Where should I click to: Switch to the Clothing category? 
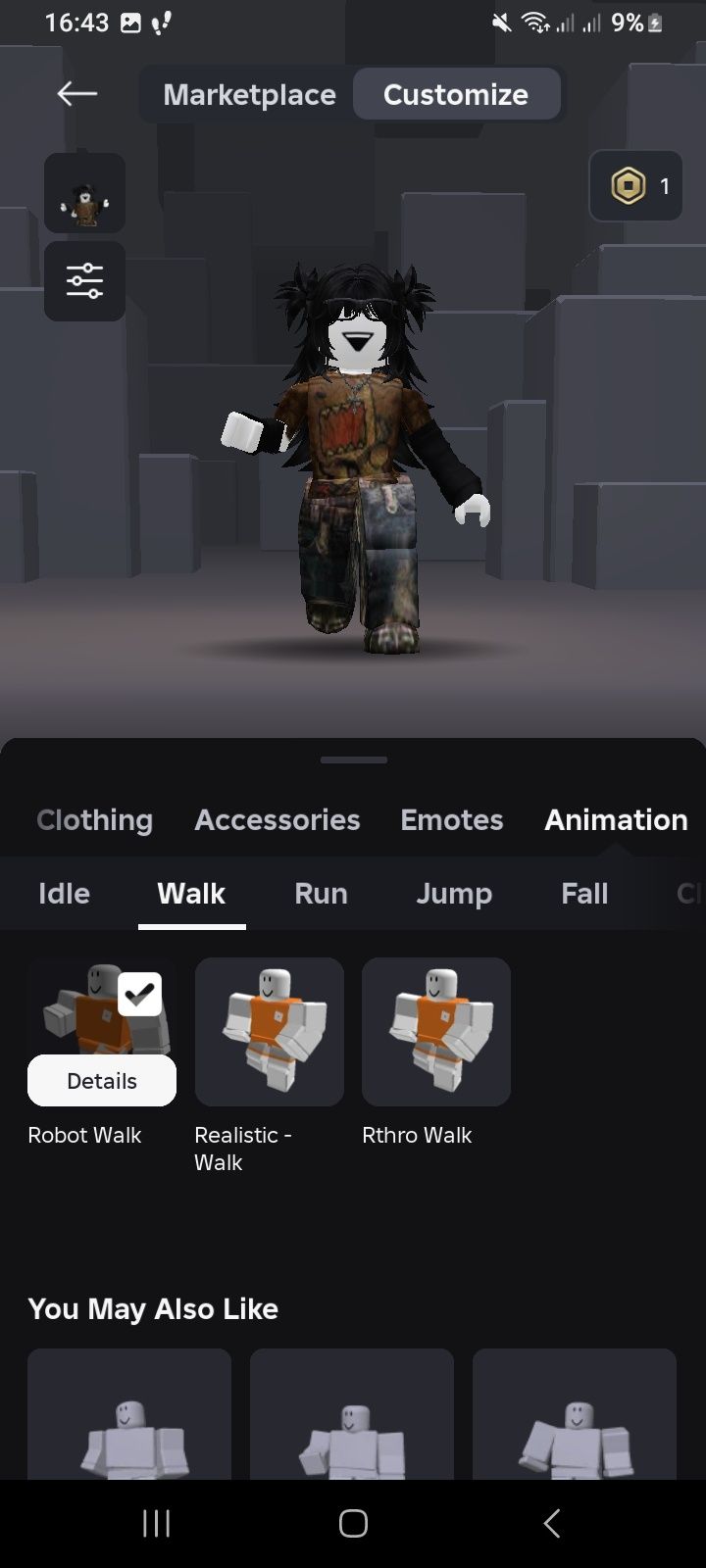tap(95, 820)
